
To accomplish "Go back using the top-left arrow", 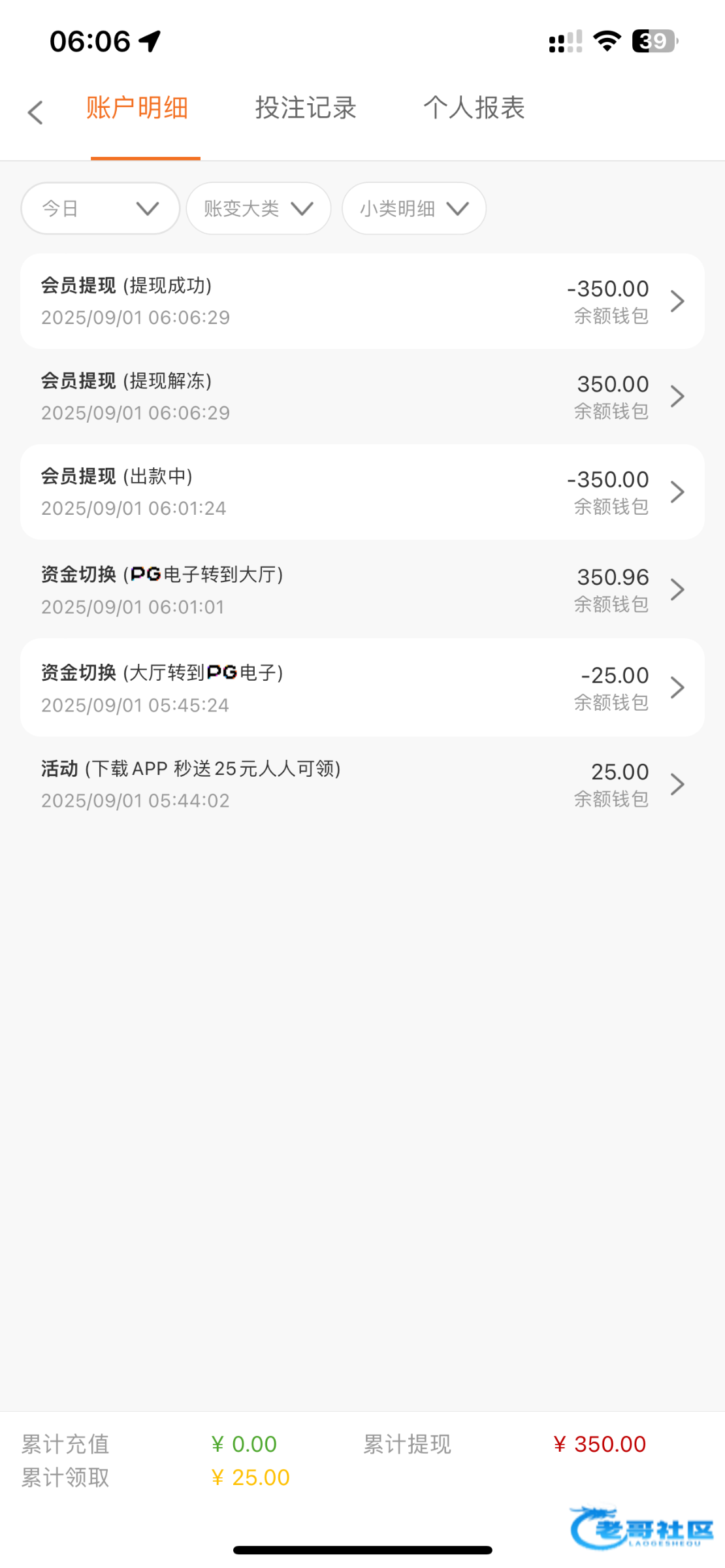I will [35, 112].
